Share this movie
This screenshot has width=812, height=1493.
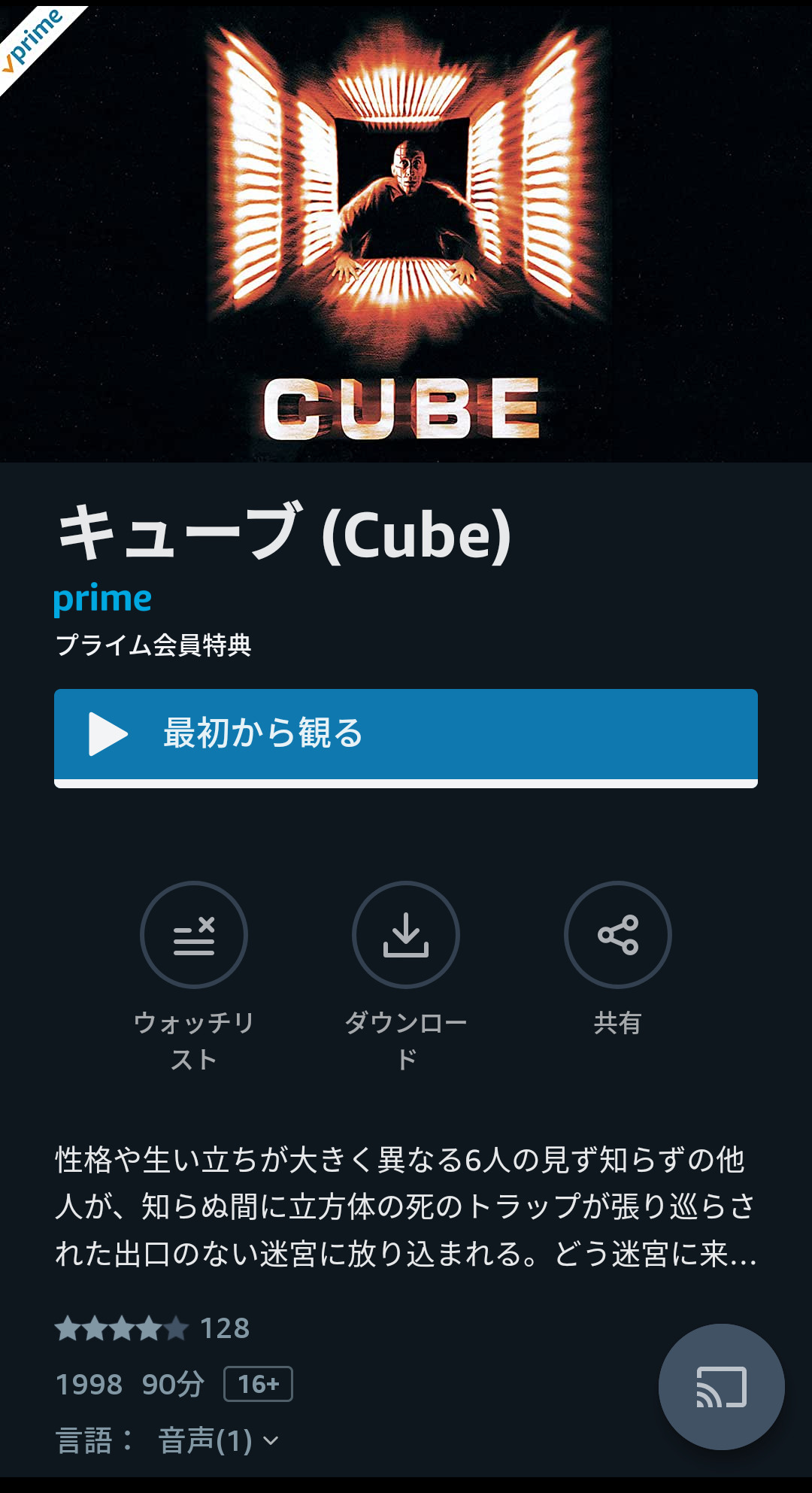[617, 935]
